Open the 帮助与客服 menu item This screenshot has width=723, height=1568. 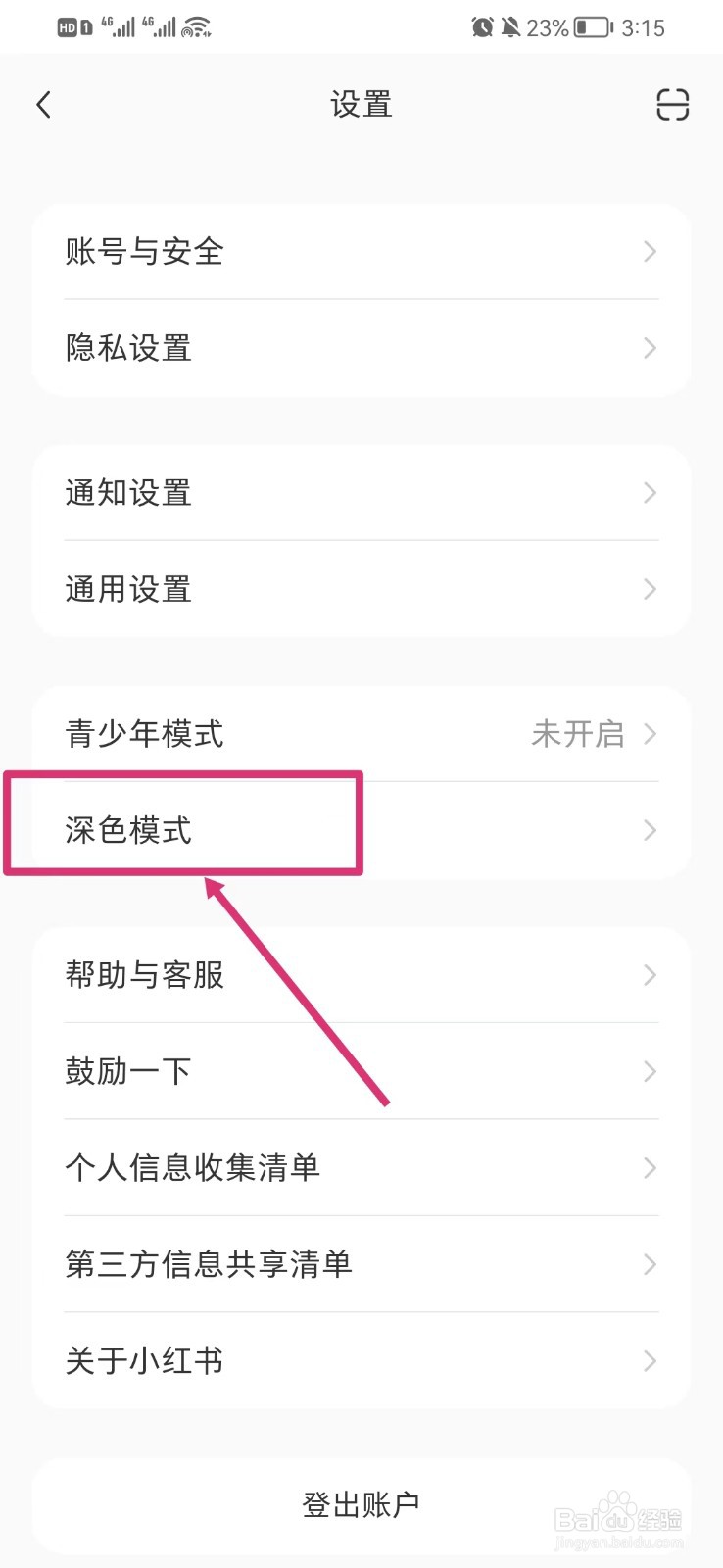click(361, 975)
